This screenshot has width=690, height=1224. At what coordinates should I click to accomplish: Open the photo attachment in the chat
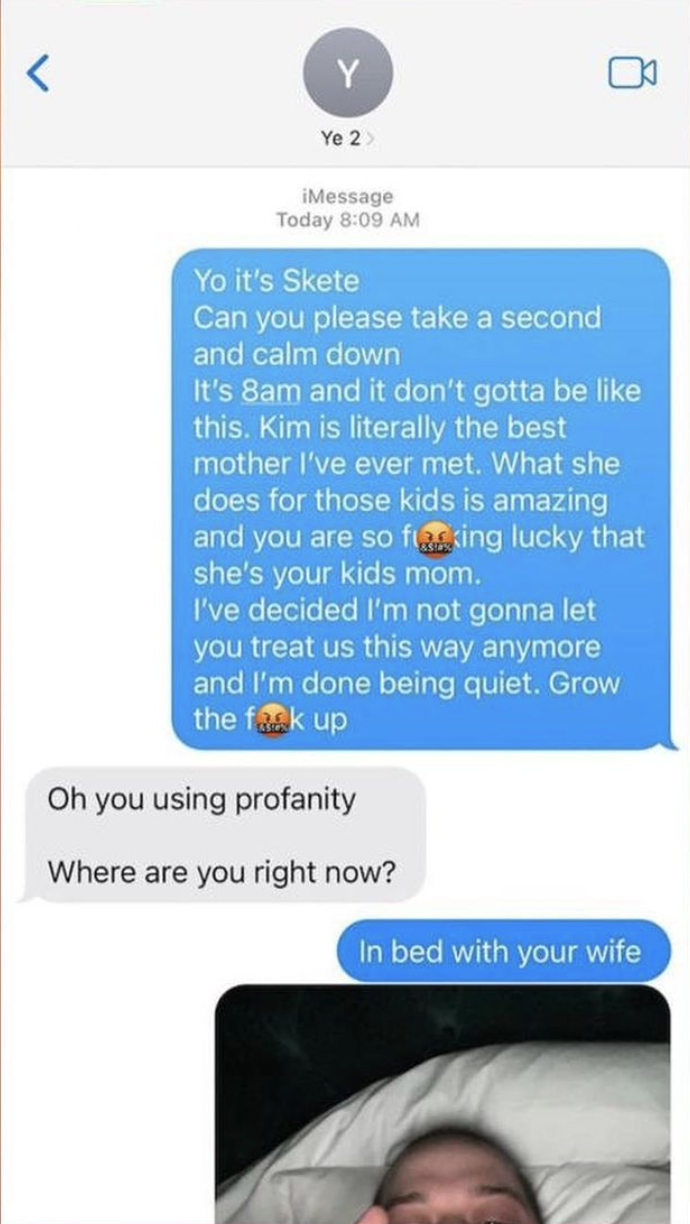tap(443, 1103)
